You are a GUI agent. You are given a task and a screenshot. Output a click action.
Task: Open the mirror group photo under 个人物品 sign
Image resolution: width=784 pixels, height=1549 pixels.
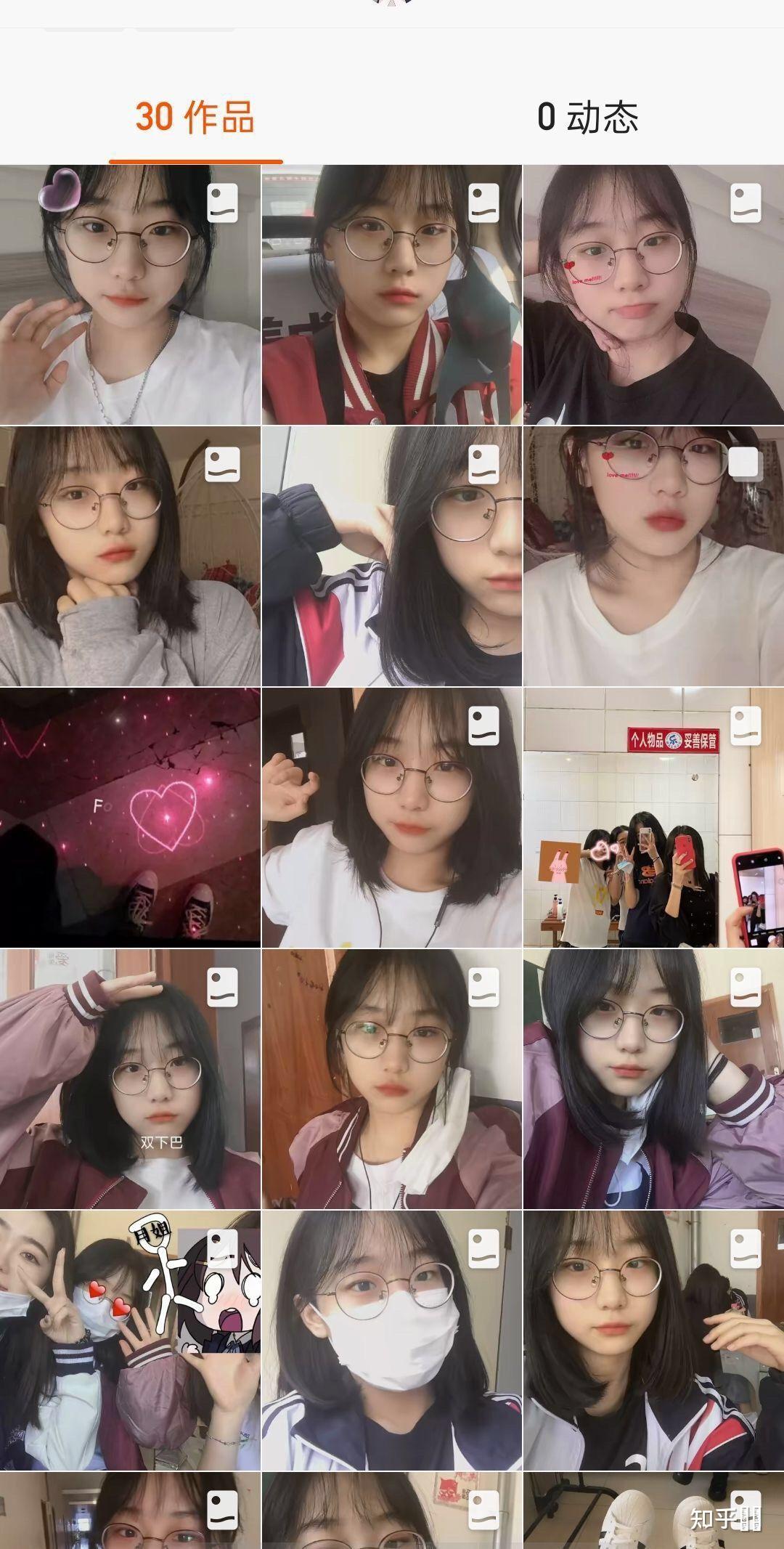[653, 817]
